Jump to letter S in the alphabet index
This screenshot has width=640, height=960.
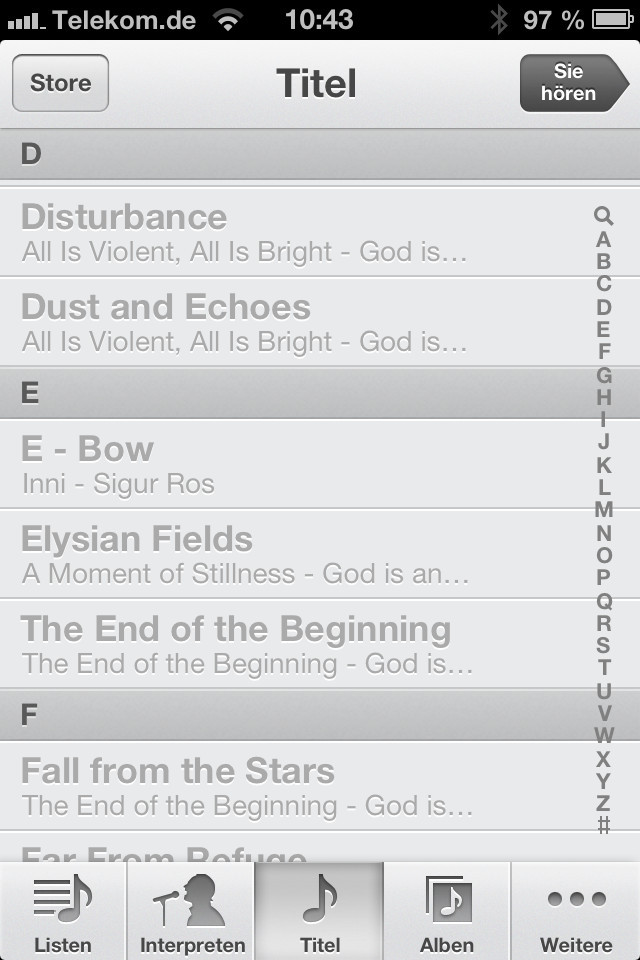pos(603,645)
